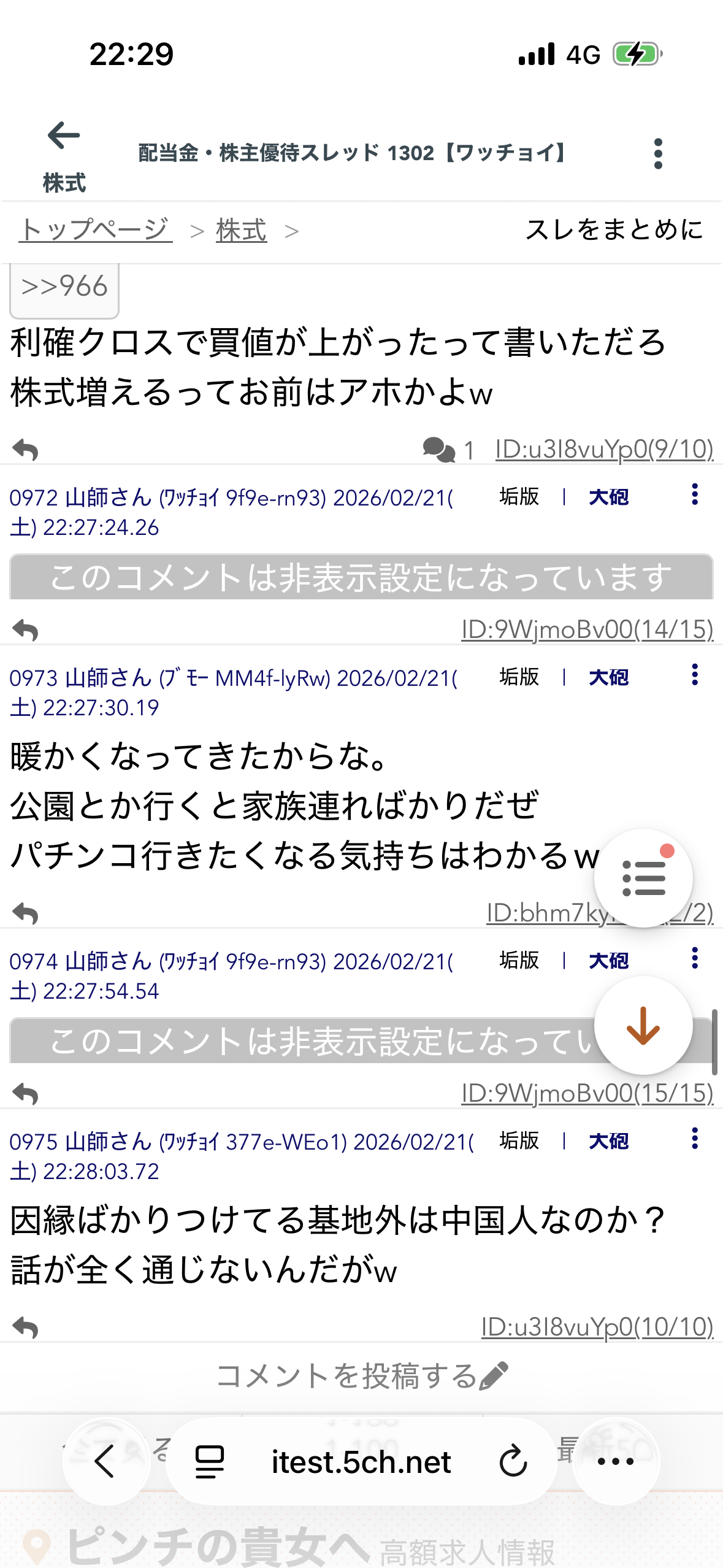Reply to post 0973 about the park
The height and width of the screenshot is (1568, 723).
tap(25, 913)
